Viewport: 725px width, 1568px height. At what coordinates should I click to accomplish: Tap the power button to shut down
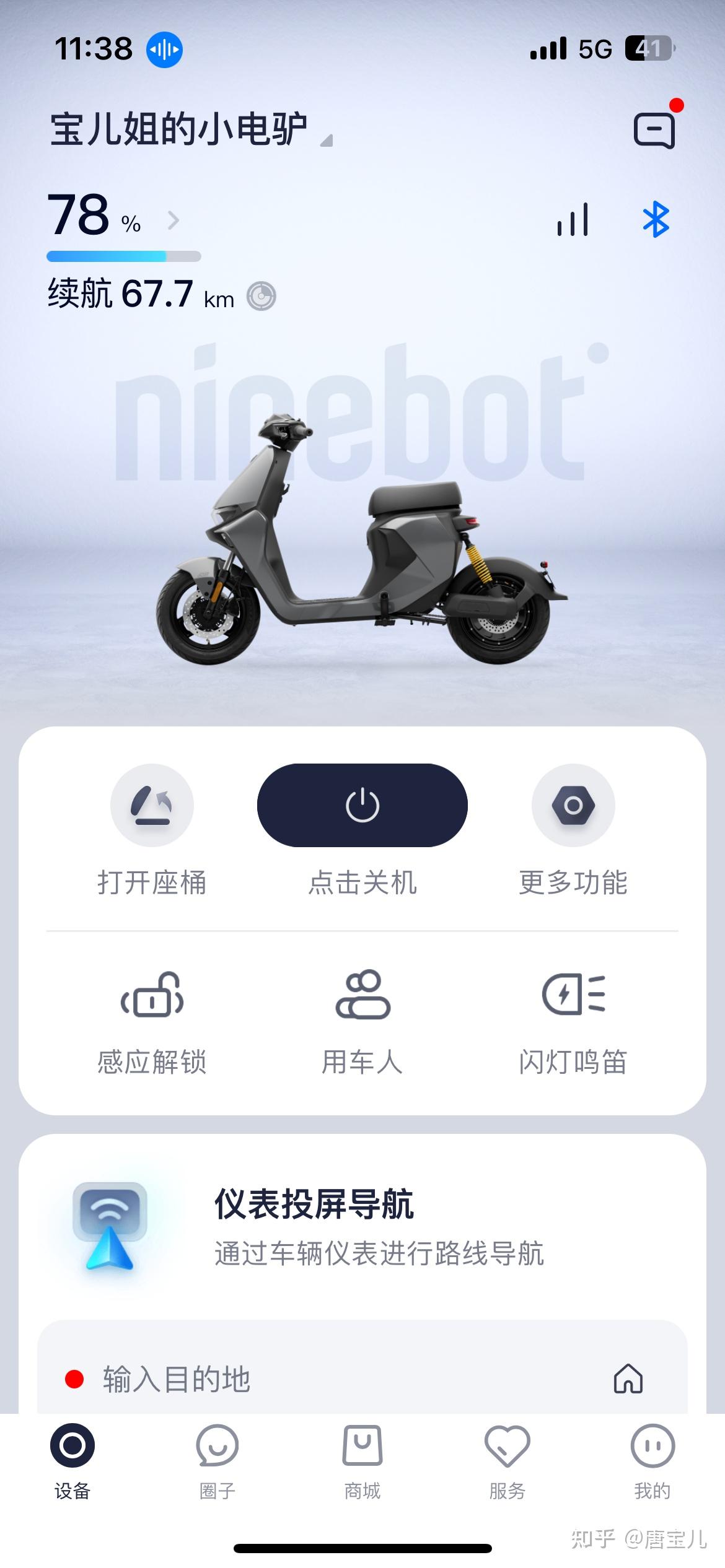pyautogui.click(x=362, y=805)
